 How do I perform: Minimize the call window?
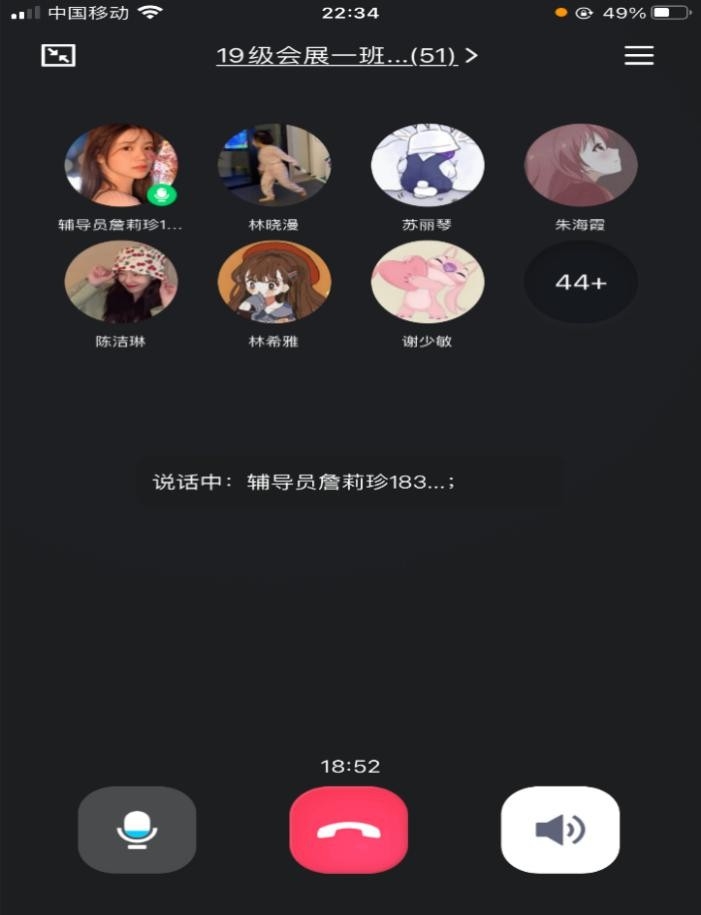(x=58, y=56)
